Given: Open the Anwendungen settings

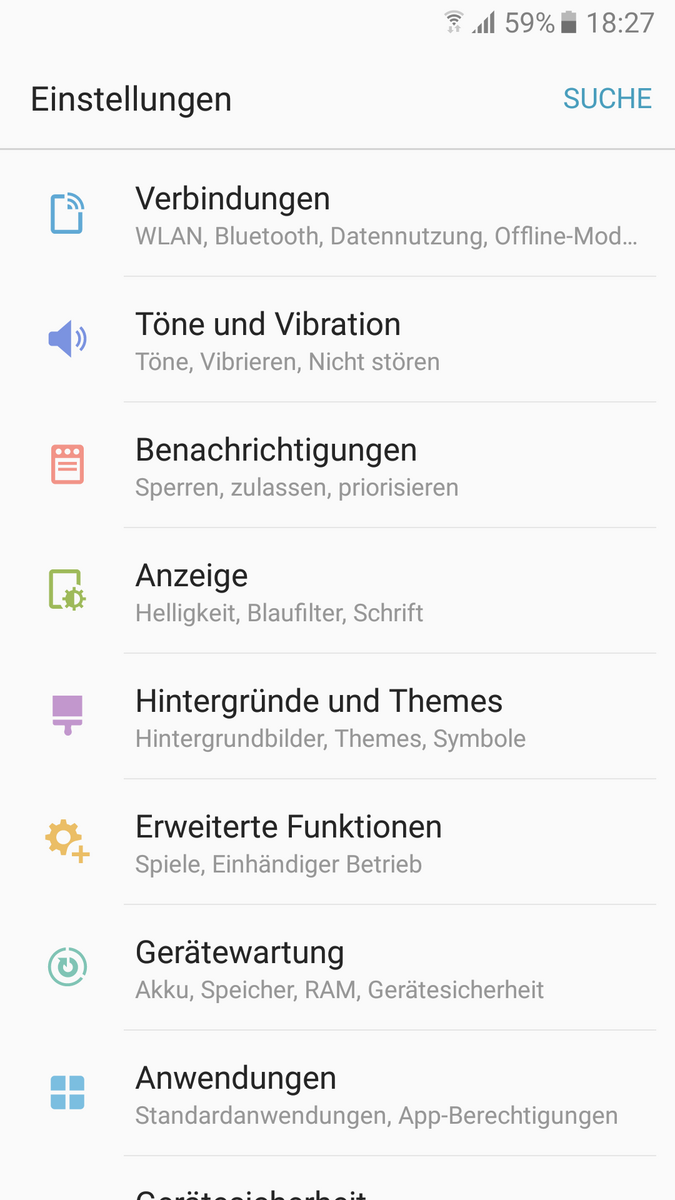Looking at the screenshot, I should (x=337, y=1094).
